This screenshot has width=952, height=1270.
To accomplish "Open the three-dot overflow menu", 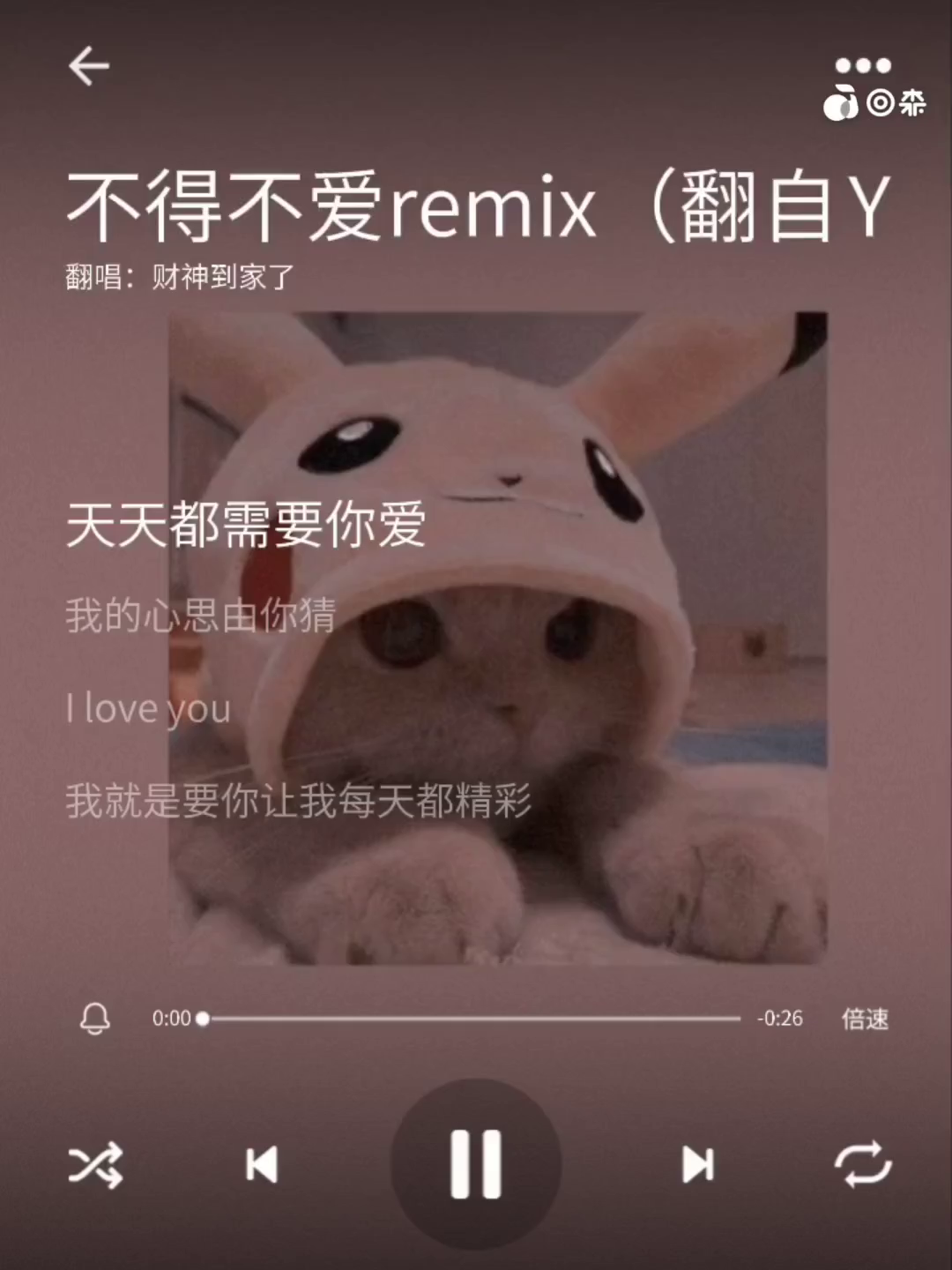I will [x=863, y=65].
